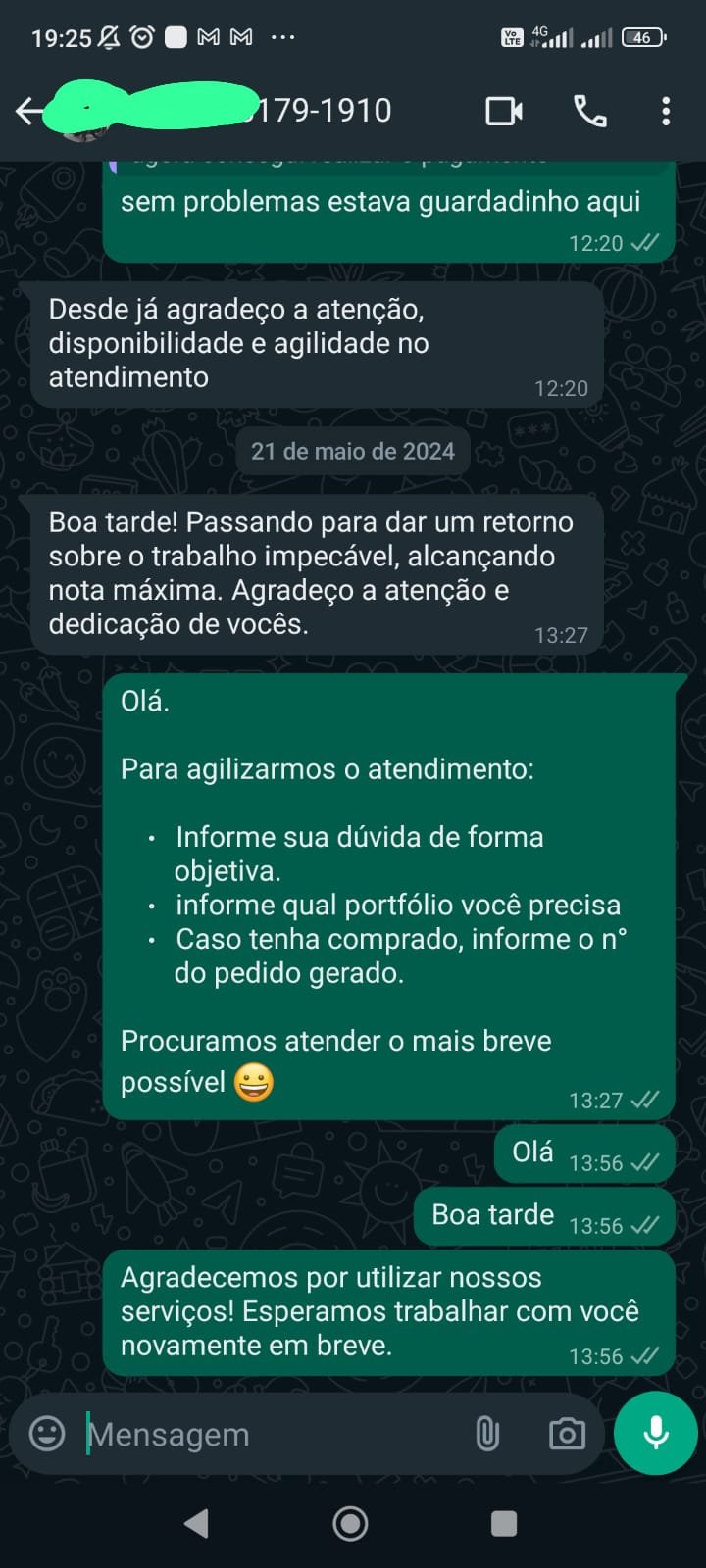
Task: Tap the microphone to record audio
Action: pos(655,1433)
